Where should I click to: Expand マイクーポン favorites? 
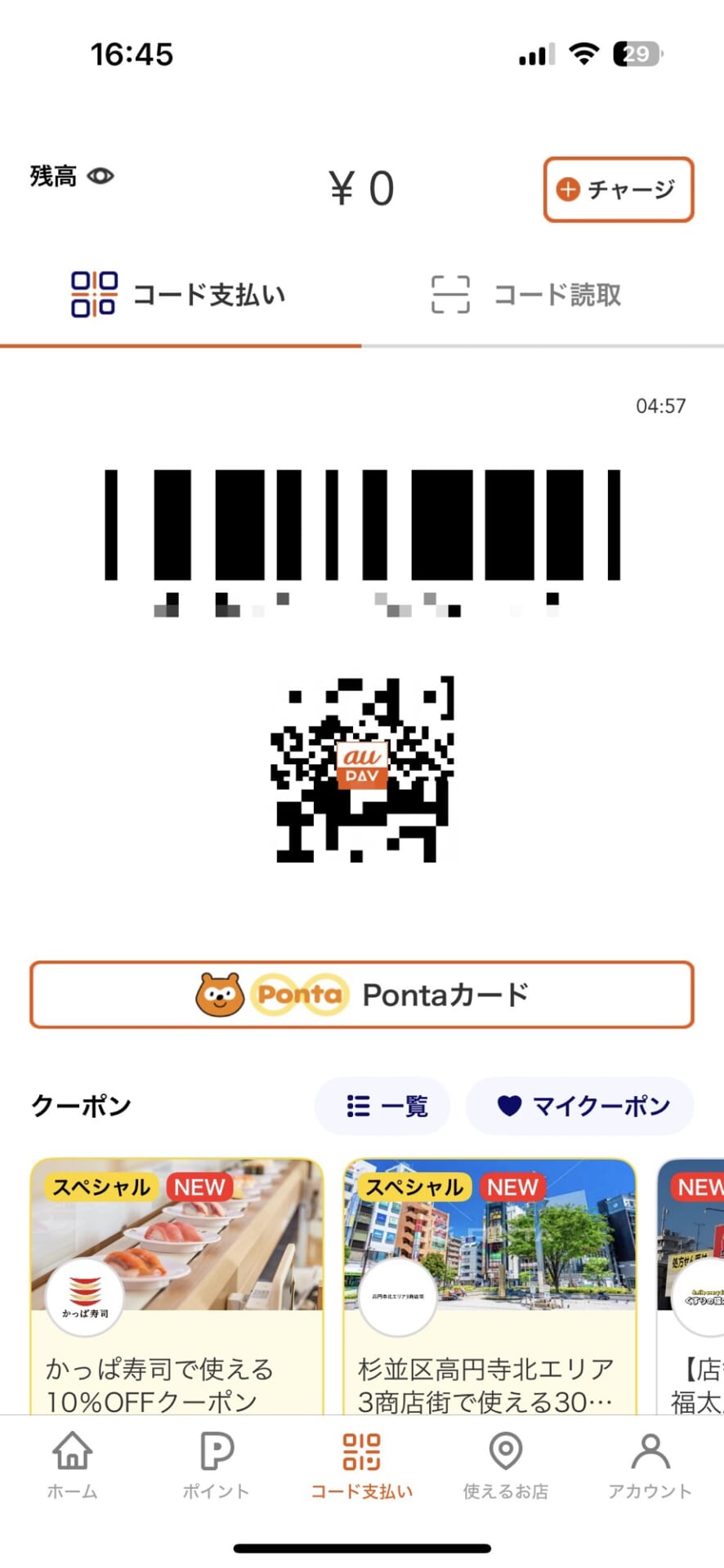click(579, 1105)
